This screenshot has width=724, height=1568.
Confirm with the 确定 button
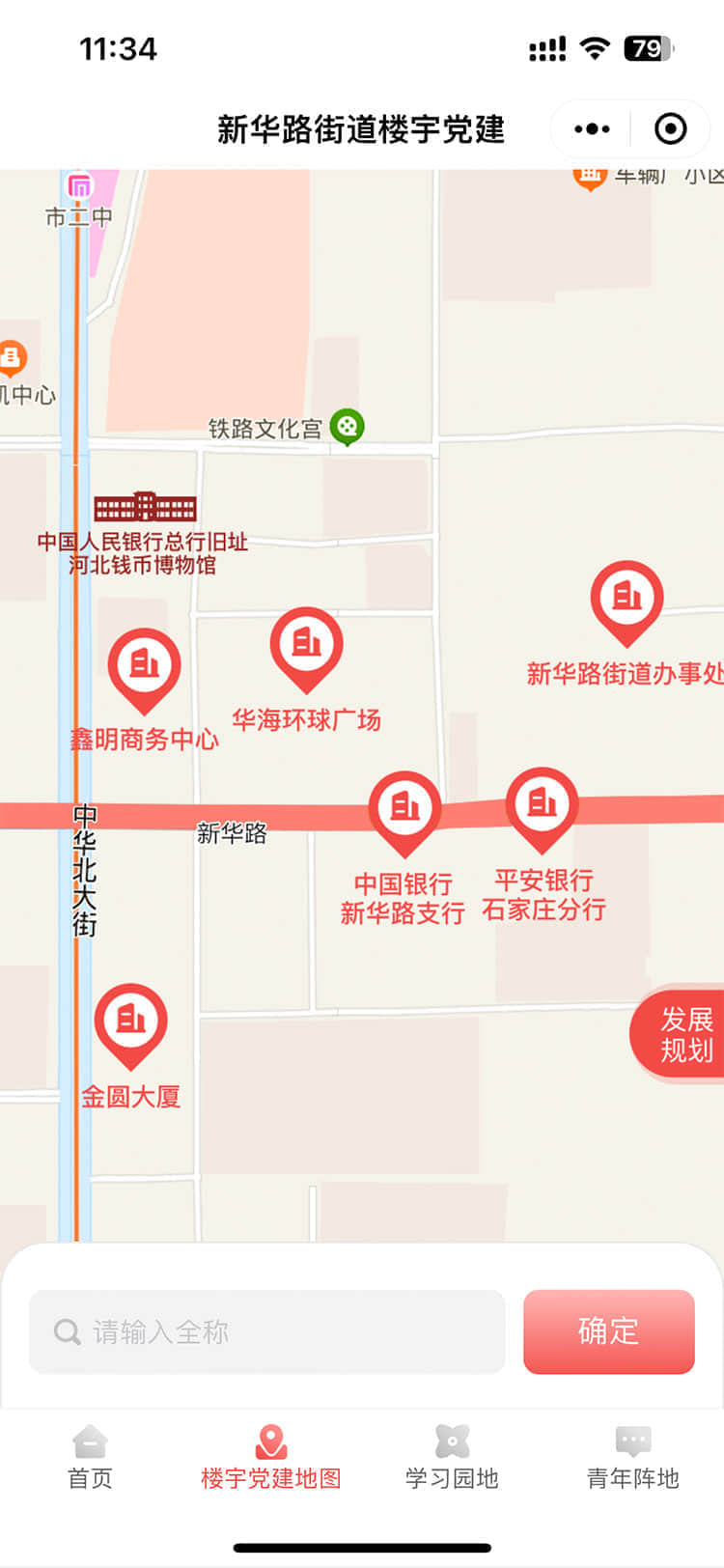click(608, 1331)
